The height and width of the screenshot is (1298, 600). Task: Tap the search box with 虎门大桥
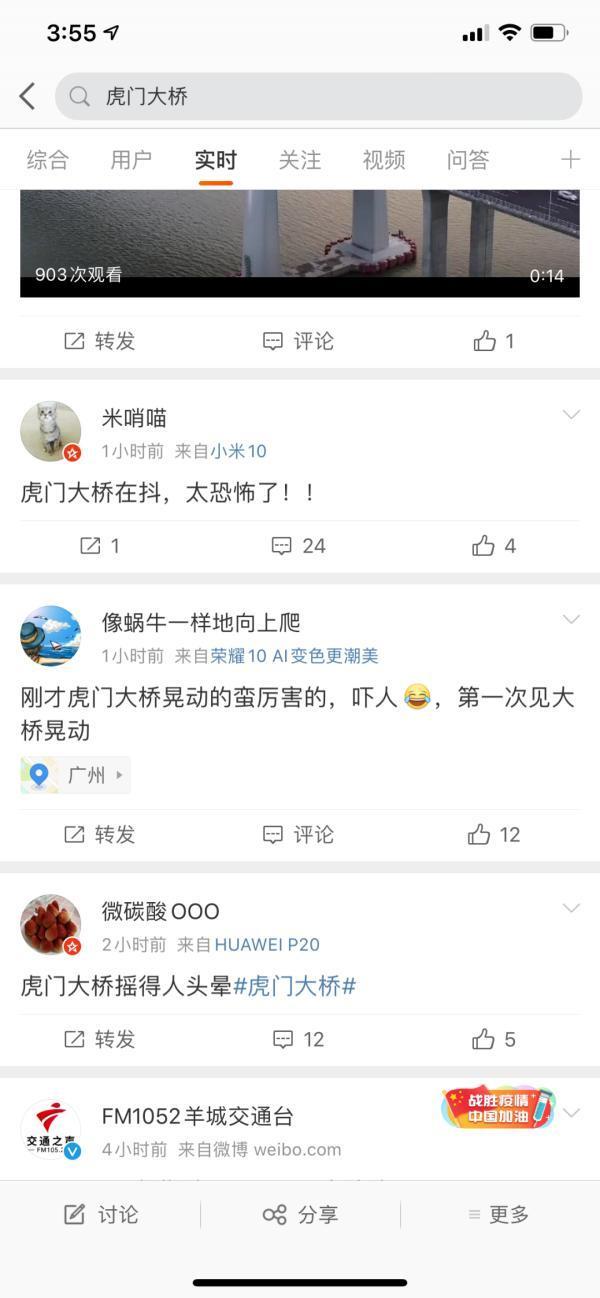point(319,97)
